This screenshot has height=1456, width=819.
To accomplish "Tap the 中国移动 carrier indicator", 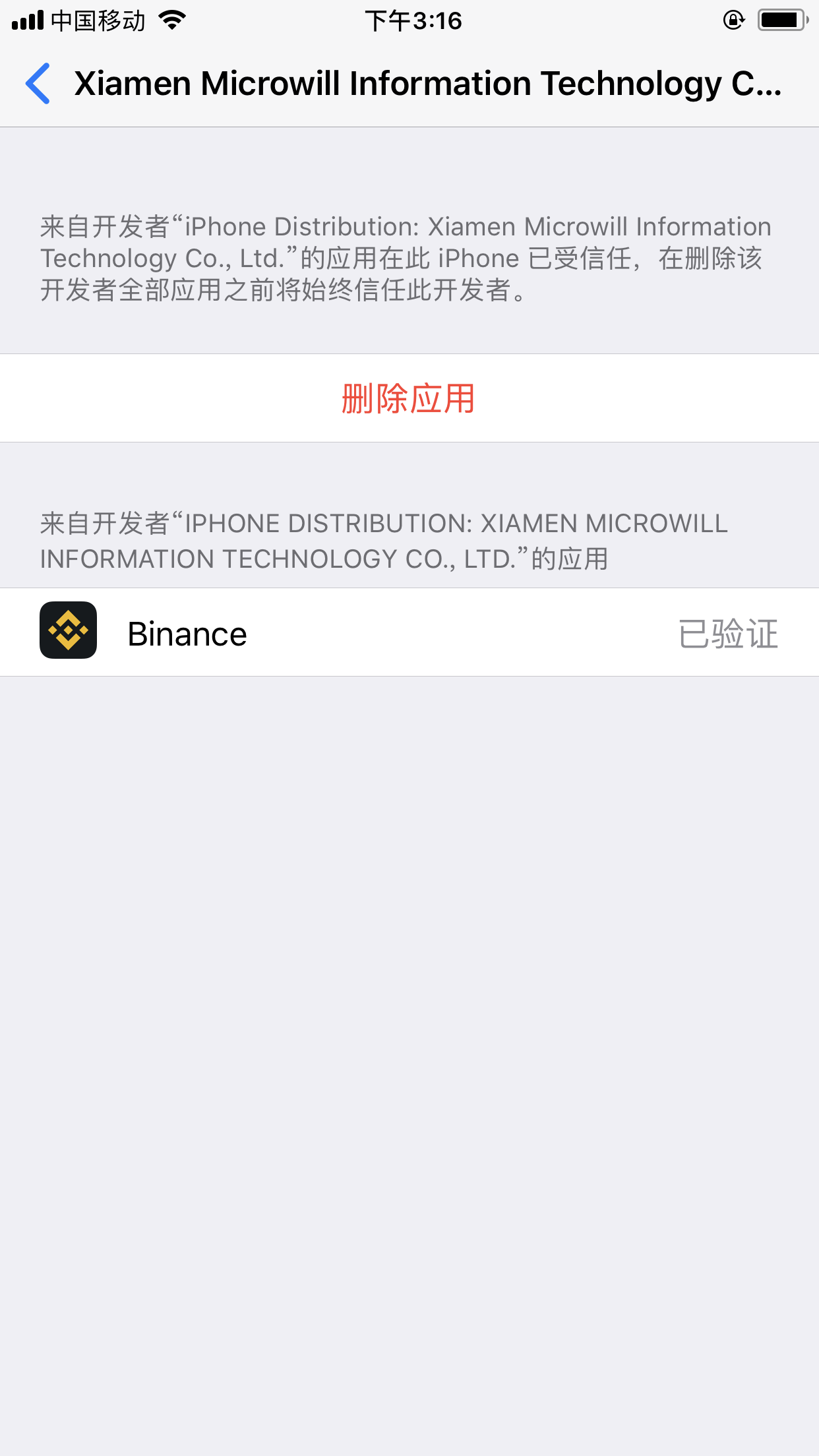I will coord(99,20).
